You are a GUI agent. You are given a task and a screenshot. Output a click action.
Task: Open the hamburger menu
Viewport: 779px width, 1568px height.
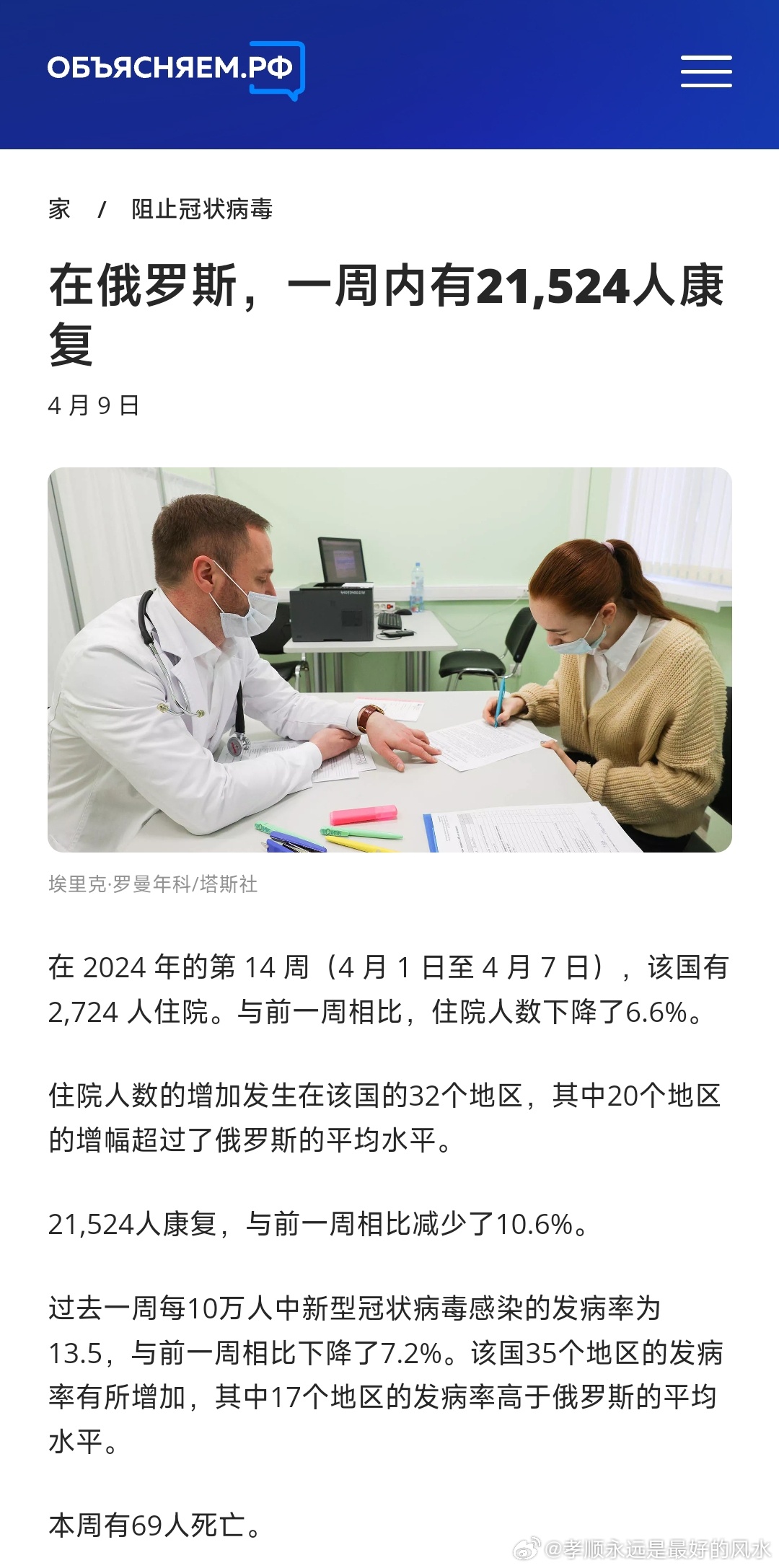[x=706, y=71]
